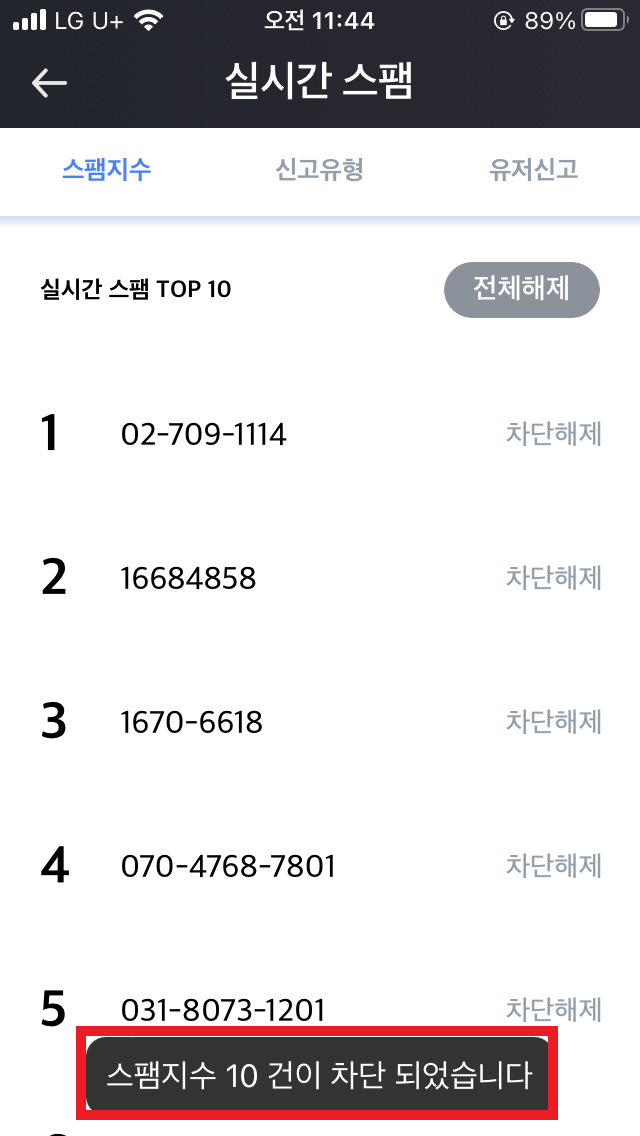640x1136 pixels.
Task: Switch to the 유저신고 tab
Action: [x=533, y=170]
